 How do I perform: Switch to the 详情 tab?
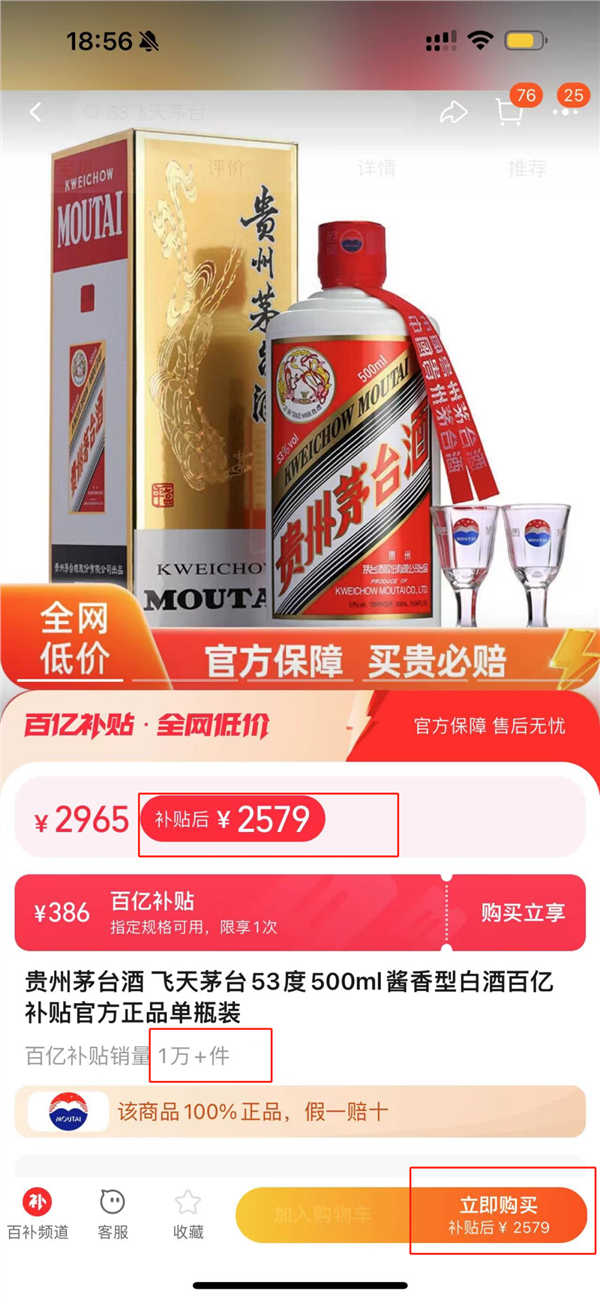point(375,168)
